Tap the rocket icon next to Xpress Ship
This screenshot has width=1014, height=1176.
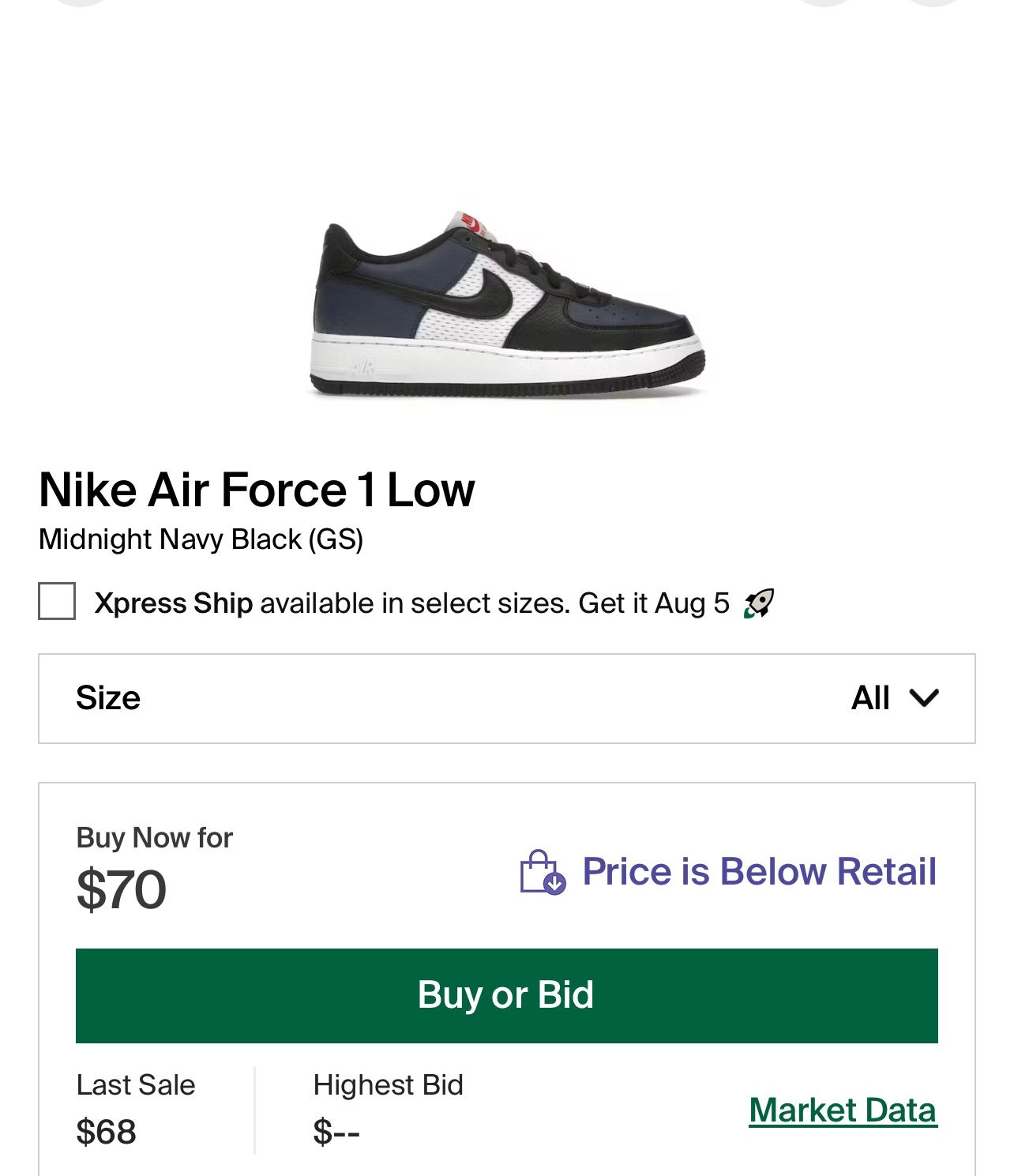coord(760,603)
